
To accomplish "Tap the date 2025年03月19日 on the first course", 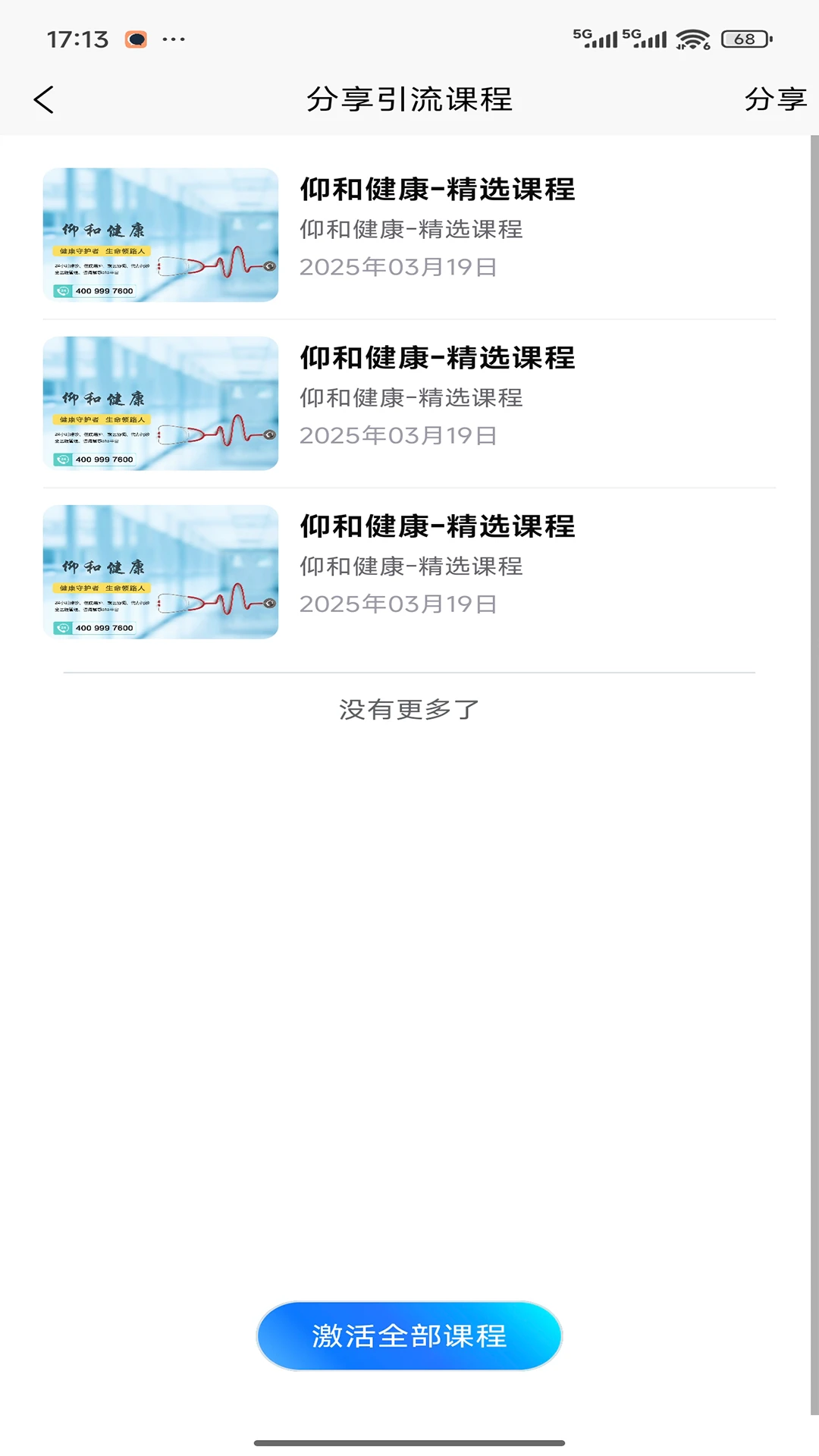I will click(397, 267).
